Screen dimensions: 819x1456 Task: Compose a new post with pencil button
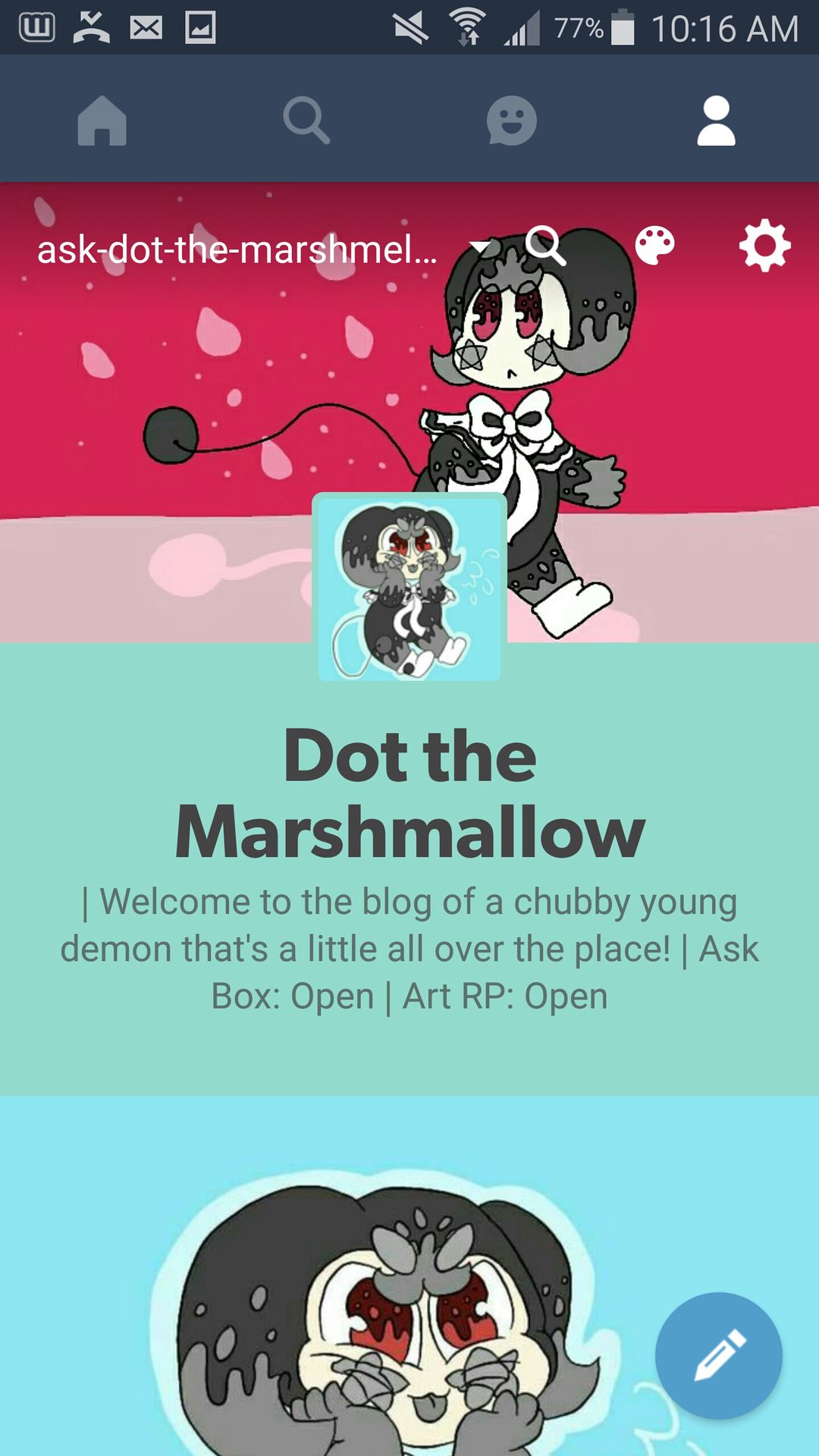[718, 1355]
